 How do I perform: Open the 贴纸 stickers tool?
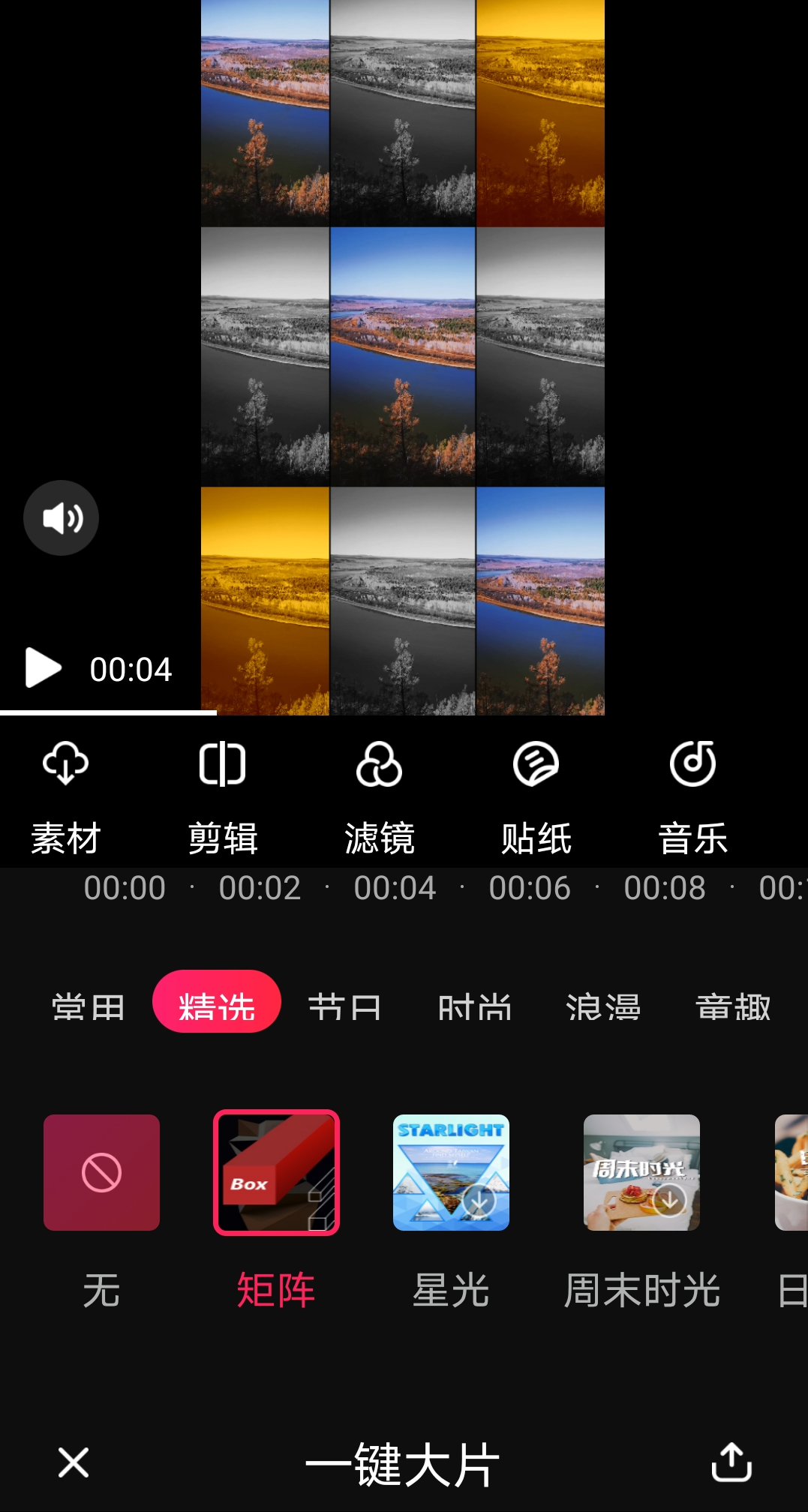pyautogui.click(x=536, y=796)
